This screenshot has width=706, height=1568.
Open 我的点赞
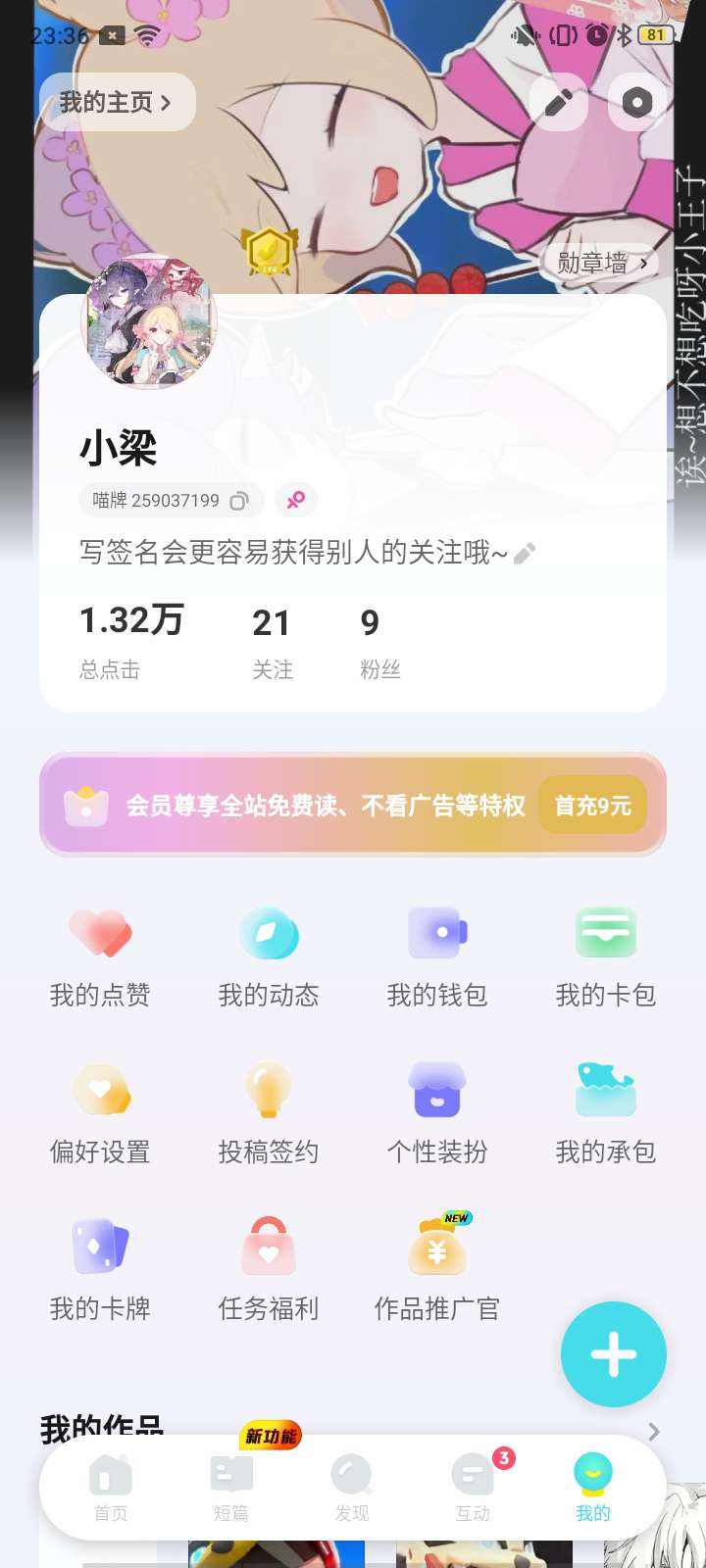click(x=100, y=958)
